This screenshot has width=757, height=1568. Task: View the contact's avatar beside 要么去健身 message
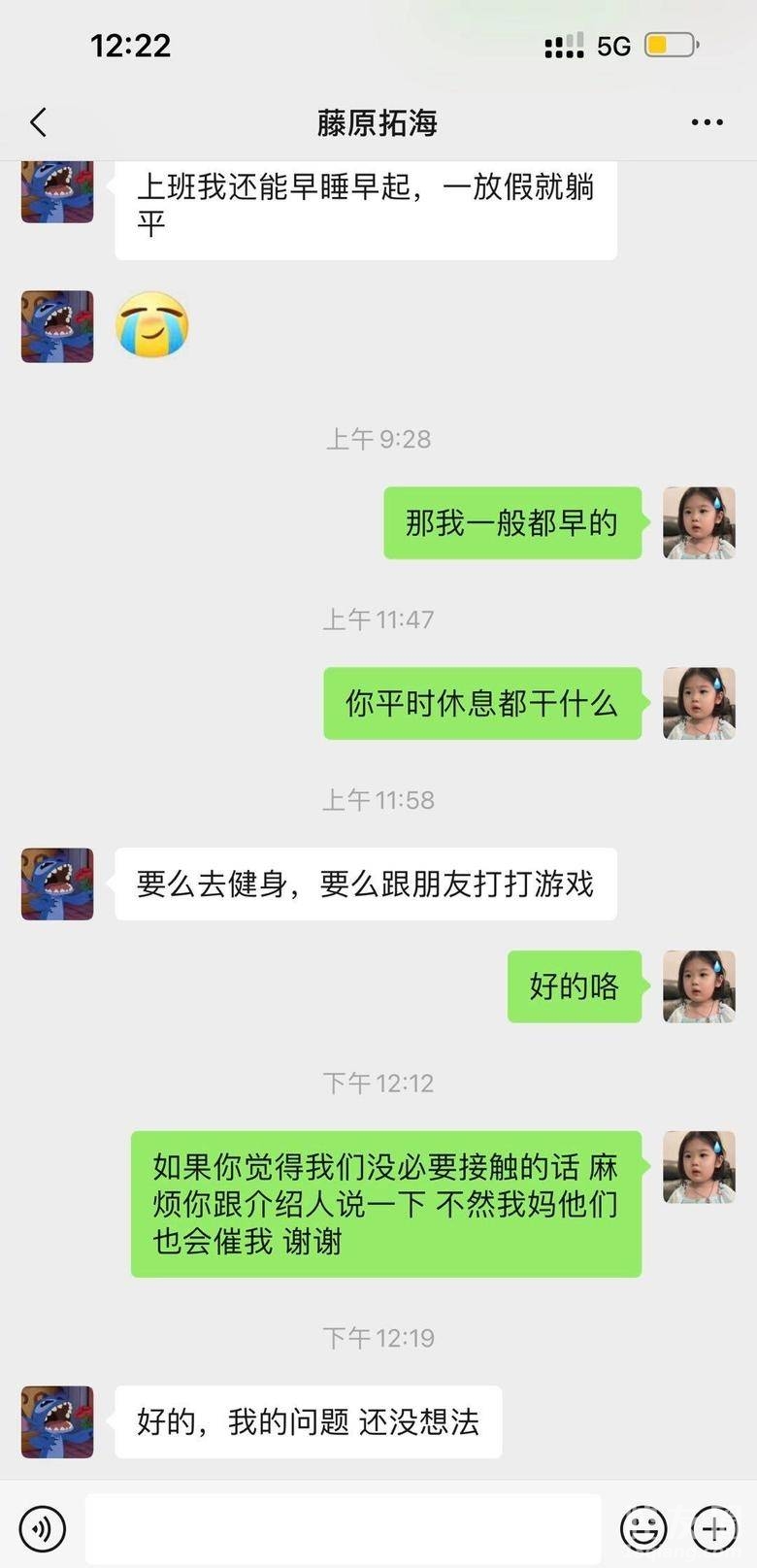coord(57,884)
